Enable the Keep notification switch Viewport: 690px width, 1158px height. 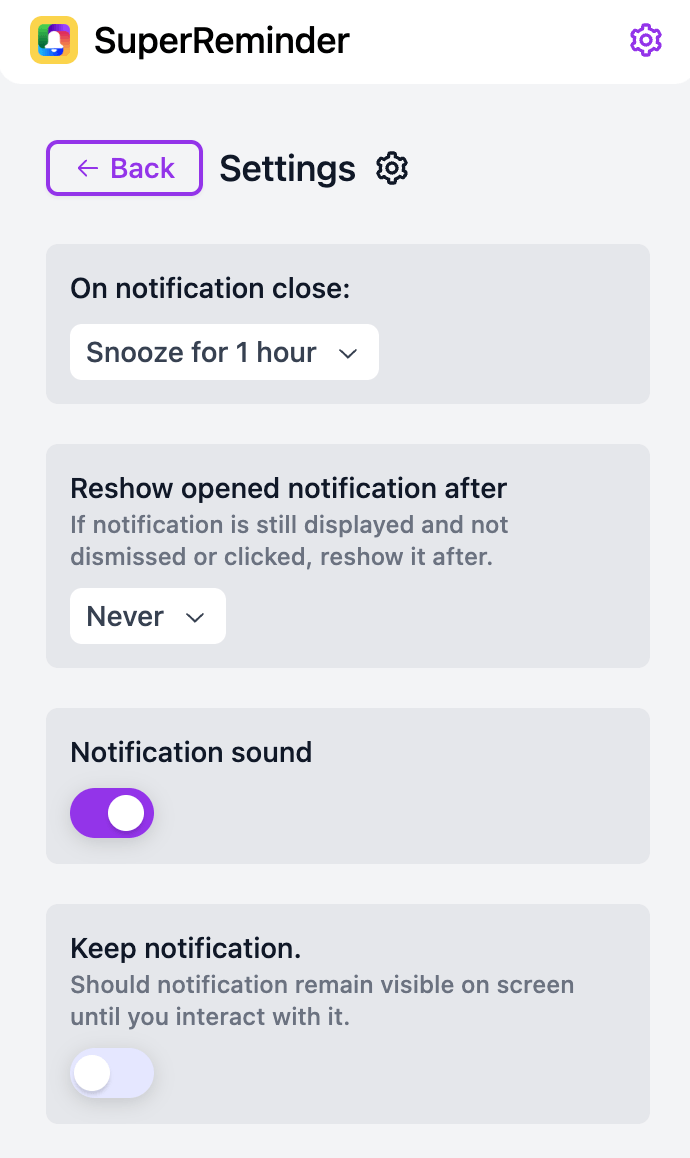(112, 1073)
